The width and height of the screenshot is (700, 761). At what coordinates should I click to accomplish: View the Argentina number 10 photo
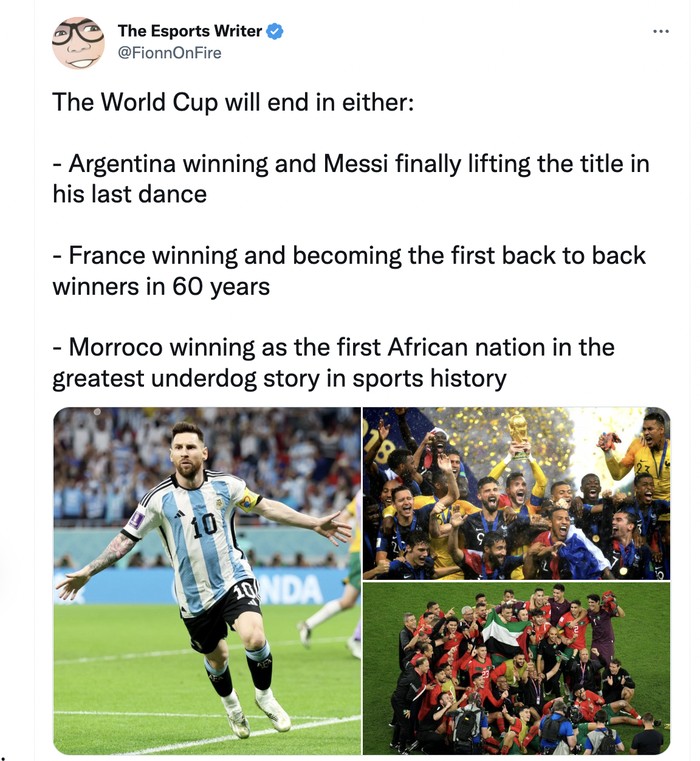(207, 580)
